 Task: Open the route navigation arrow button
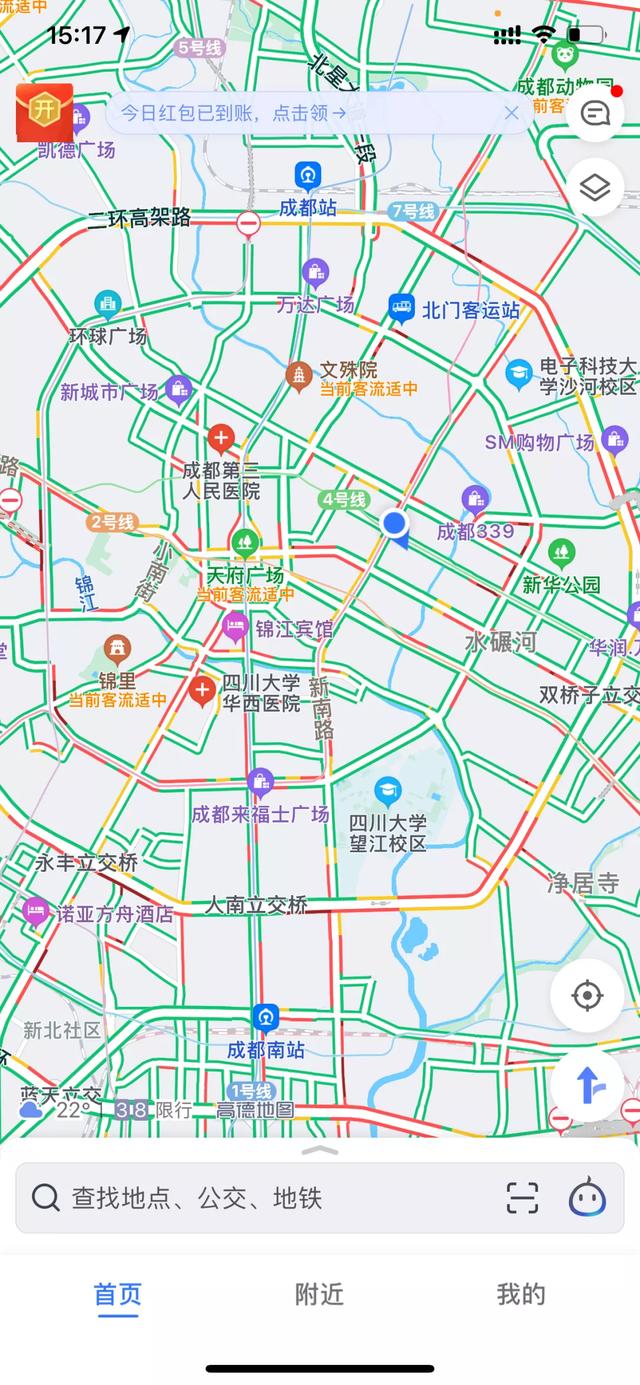(587, 1085)
